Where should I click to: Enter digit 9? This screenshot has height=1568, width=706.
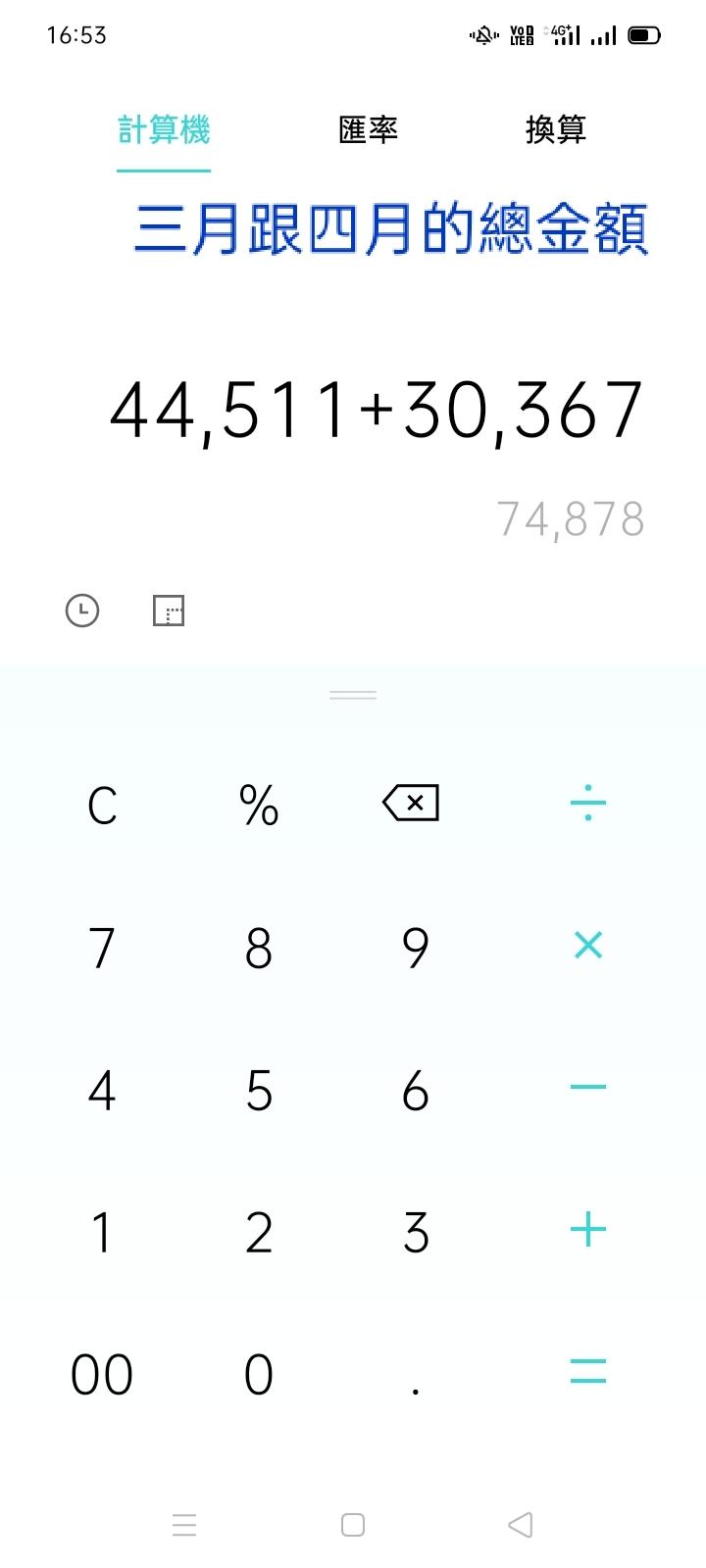point(416,948)
